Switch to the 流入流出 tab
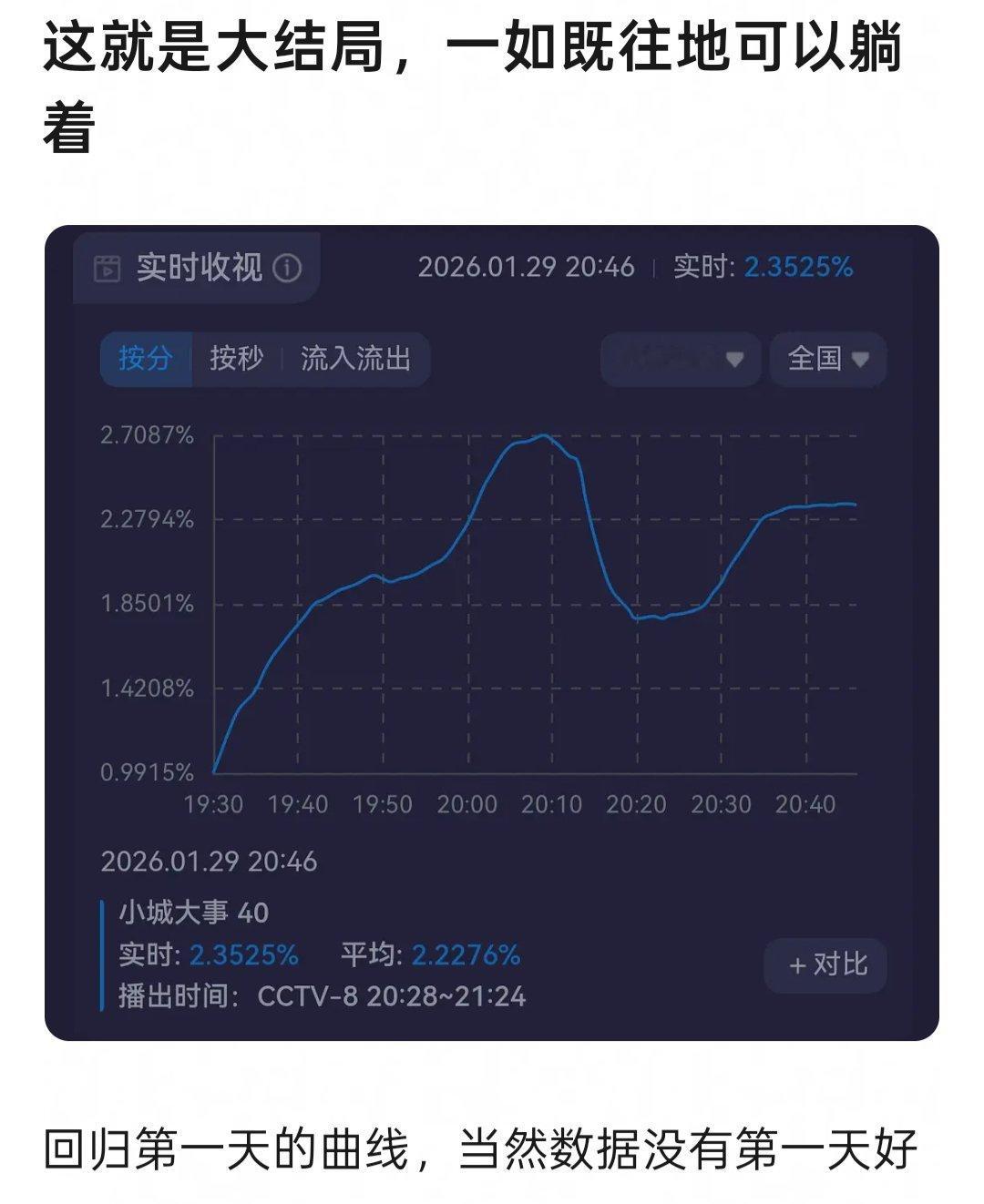The width and height of the screenshot is (984, 1204). tap(359, 359)
